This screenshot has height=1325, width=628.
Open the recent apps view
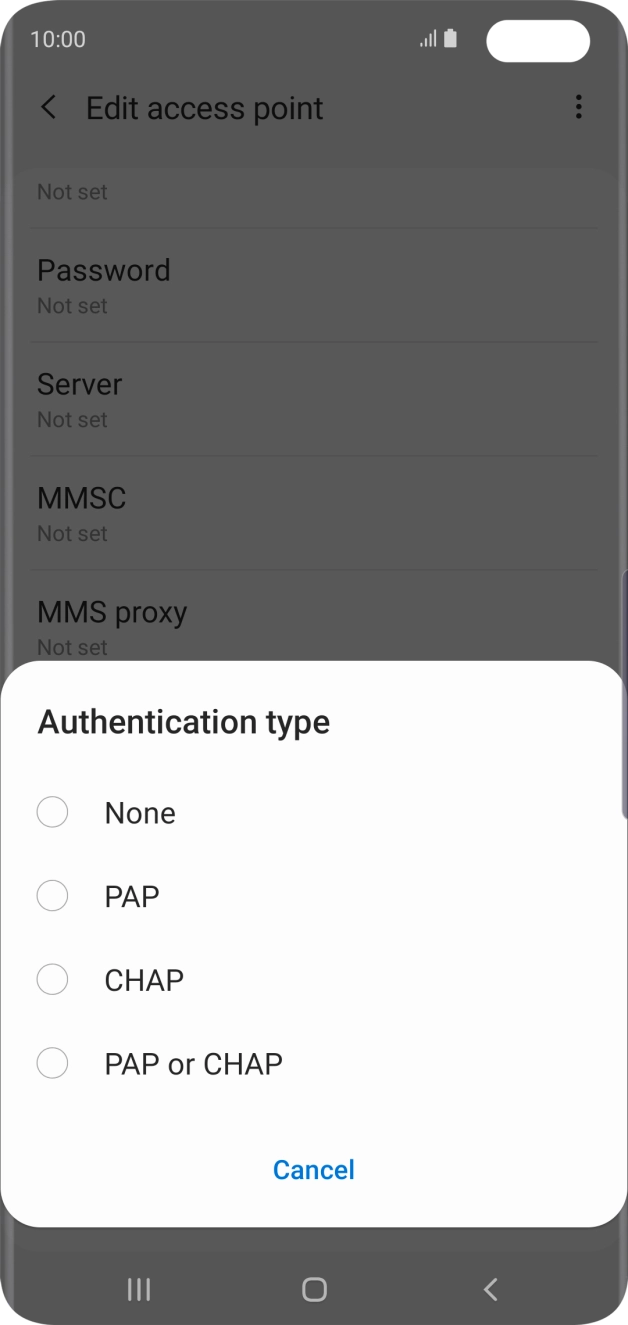point(139,1290)
